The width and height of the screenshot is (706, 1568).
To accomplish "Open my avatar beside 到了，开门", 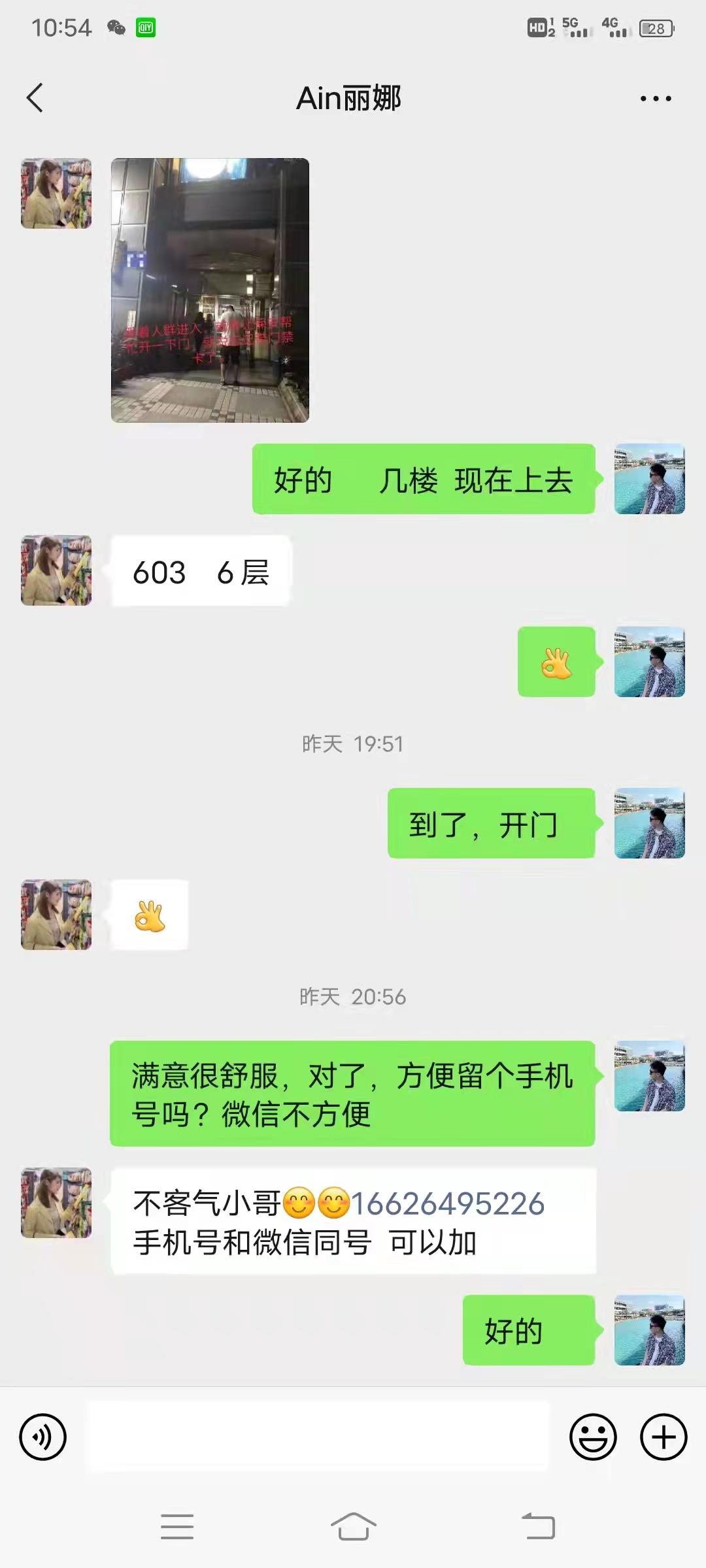I will (x=649, y=823).
